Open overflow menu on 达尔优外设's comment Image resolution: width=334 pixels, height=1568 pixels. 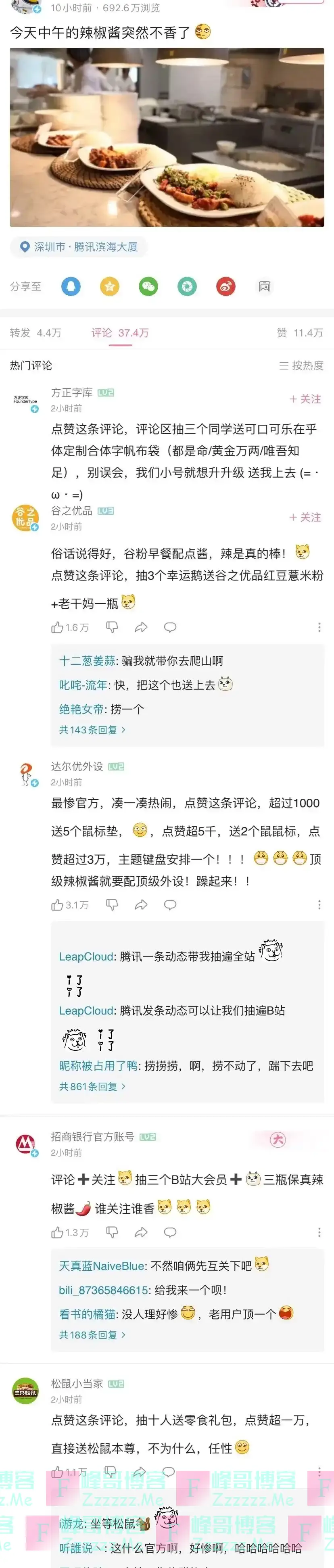coord(319,904)
